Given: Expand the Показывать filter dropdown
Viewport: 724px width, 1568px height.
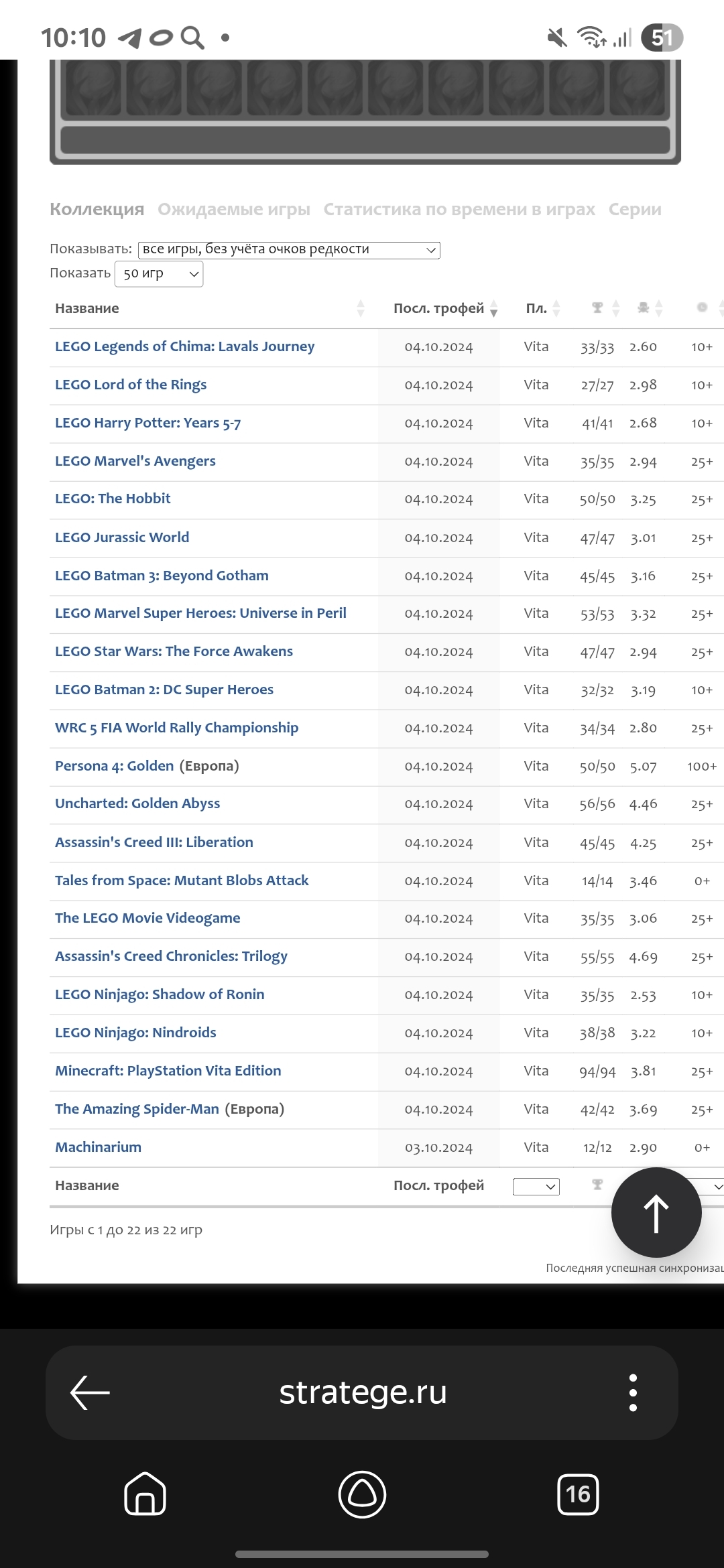Looking at the screenshot, I should [x=289, y=250].
